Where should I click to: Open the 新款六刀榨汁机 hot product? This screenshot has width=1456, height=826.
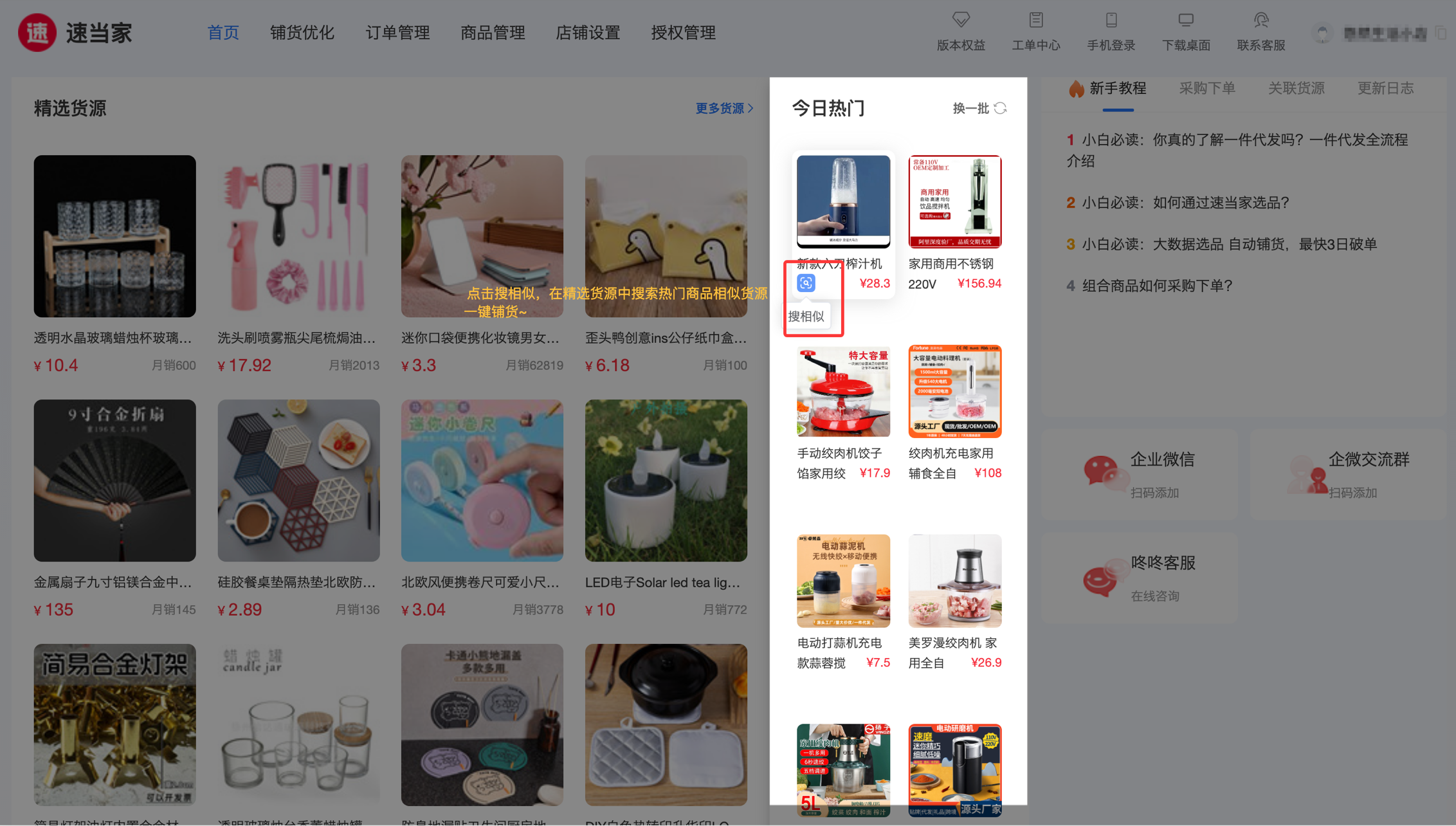(843, 202)
